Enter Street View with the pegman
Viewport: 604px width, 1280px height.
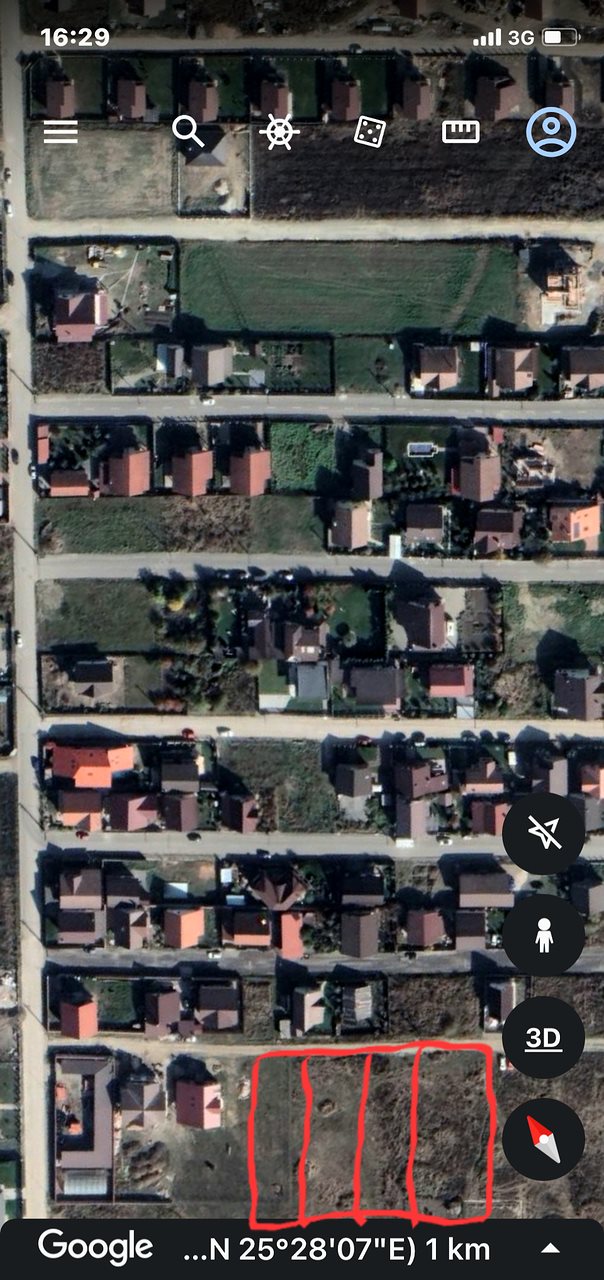(543, 936)
